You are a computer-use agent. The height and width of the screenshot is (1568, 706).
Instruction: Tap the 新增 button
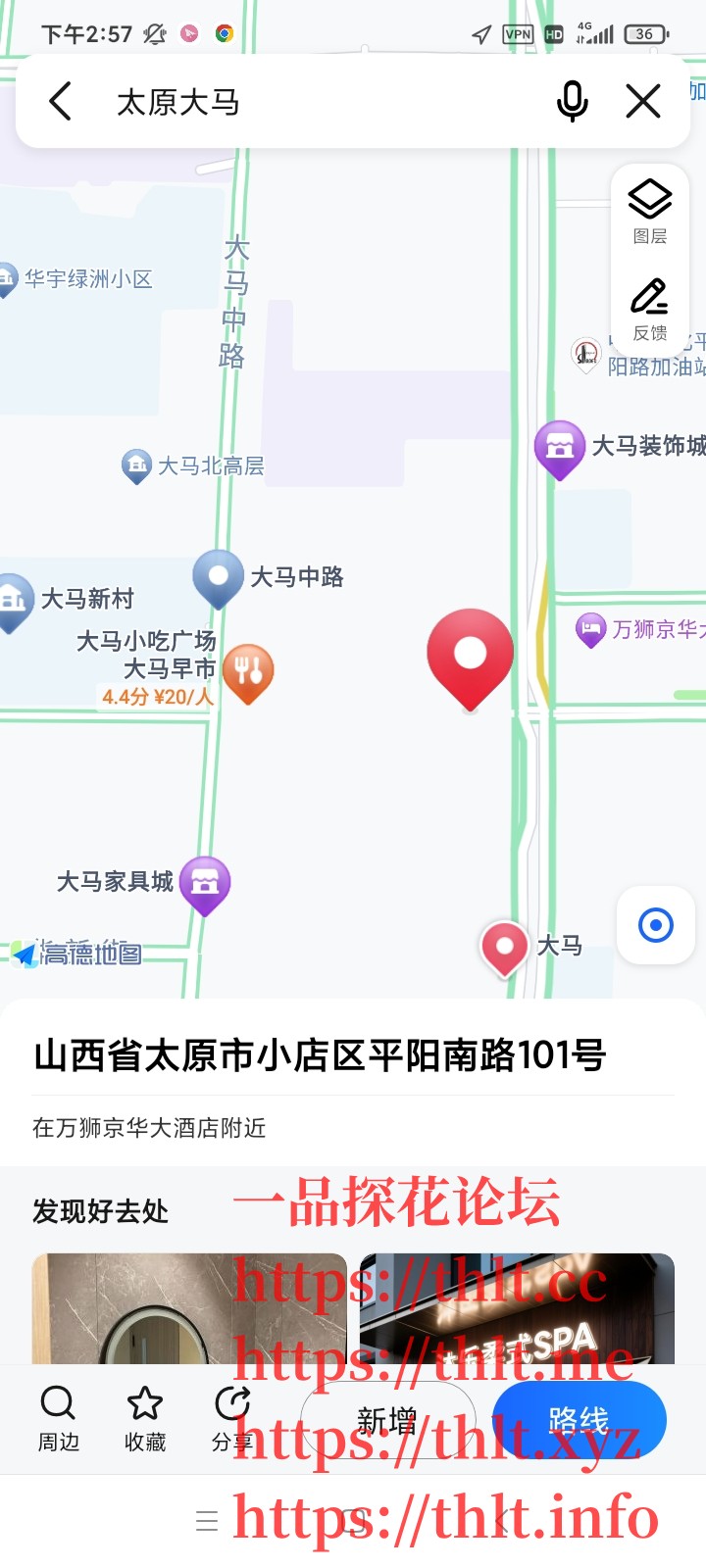pos(387,1420)
